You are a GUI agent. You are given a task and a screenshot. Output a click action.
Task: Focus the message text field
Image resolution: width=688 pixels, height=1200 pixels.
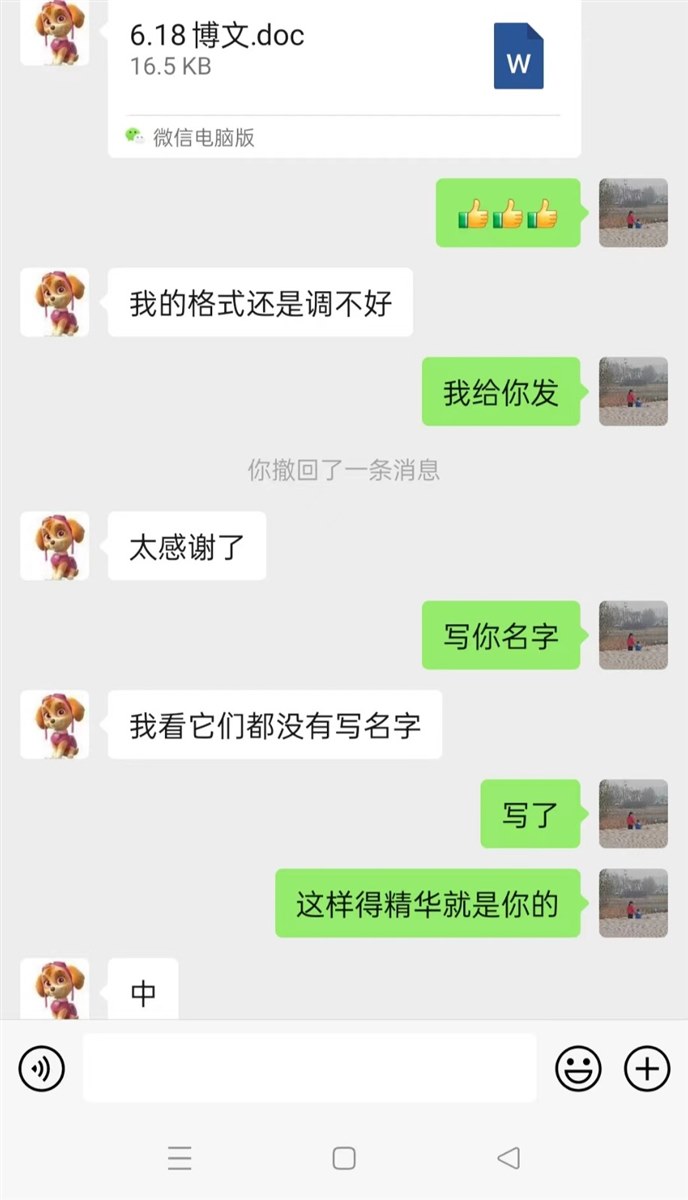tap(309, 1068)
